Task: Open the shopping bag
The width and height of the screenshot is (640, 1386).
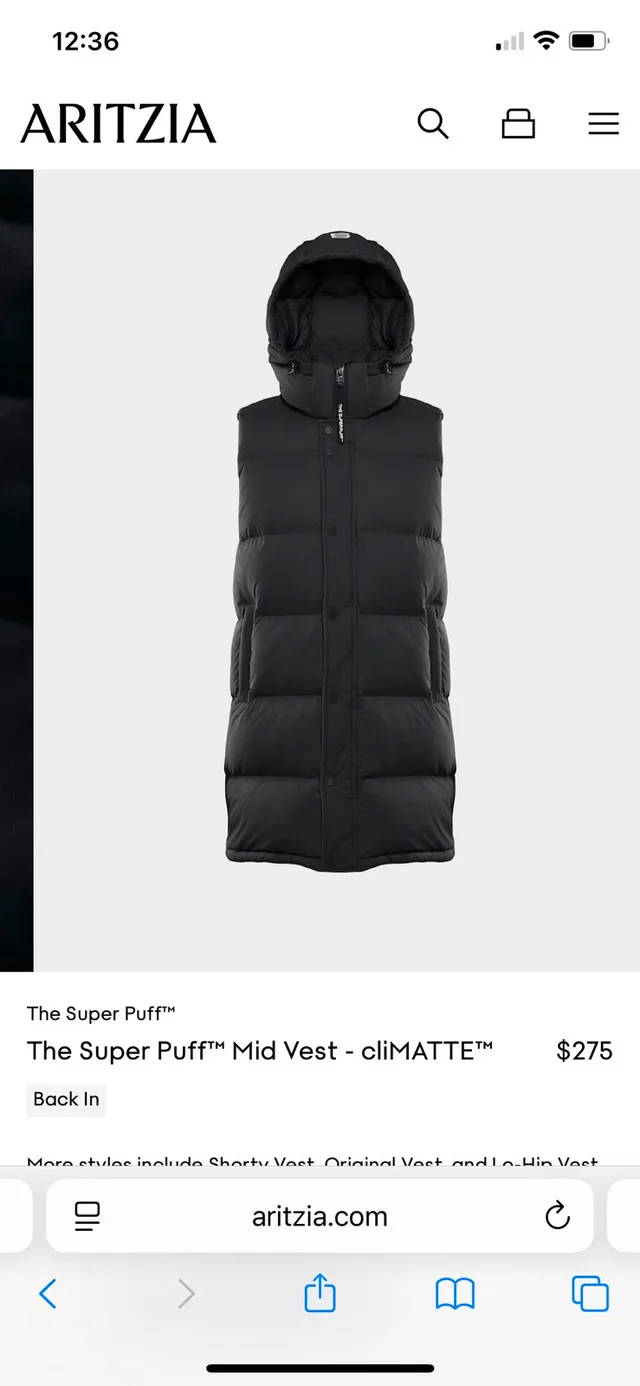Action: point(518,124)
